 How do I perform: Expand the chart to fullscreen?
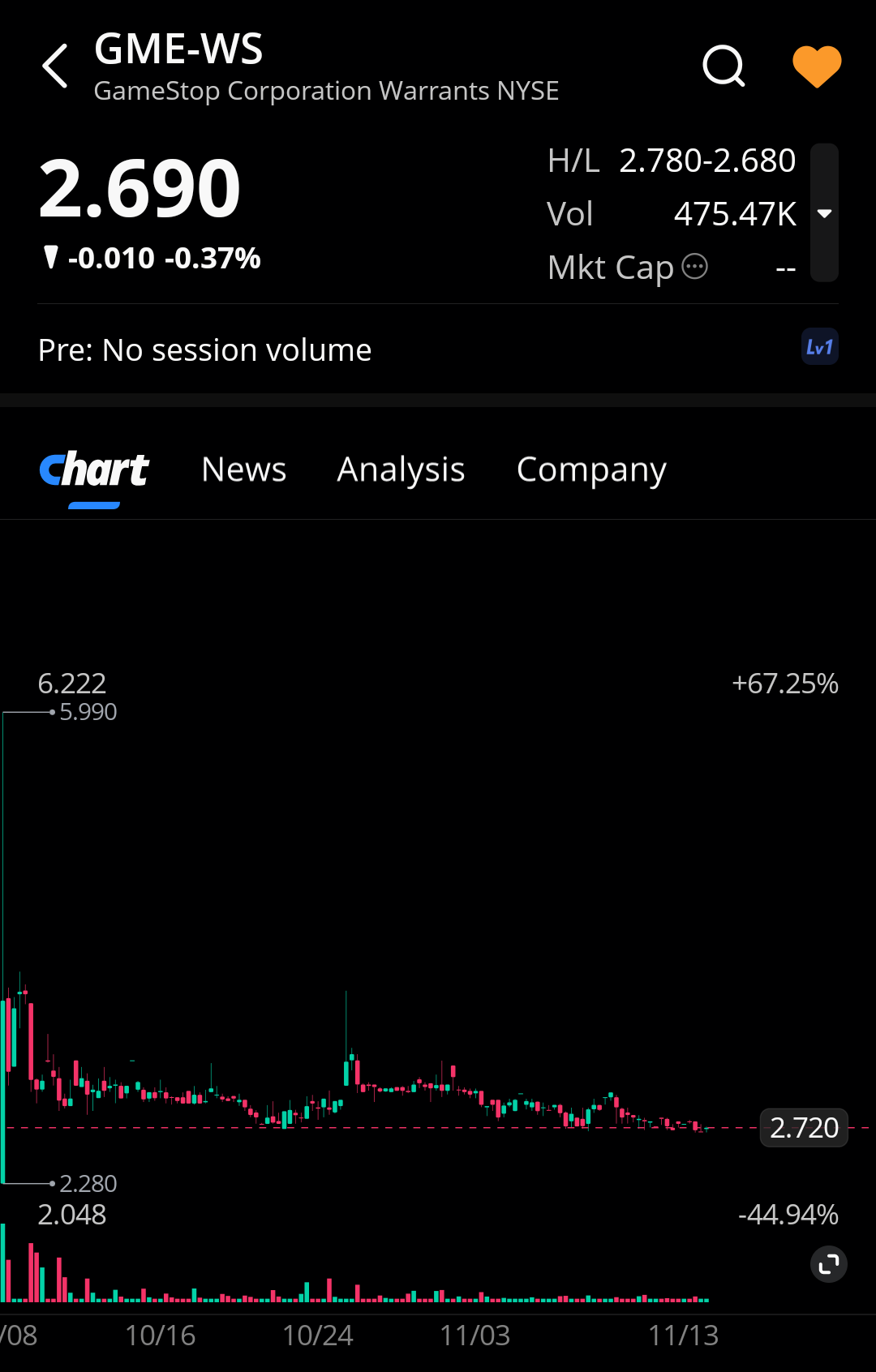coord(828,1264)
